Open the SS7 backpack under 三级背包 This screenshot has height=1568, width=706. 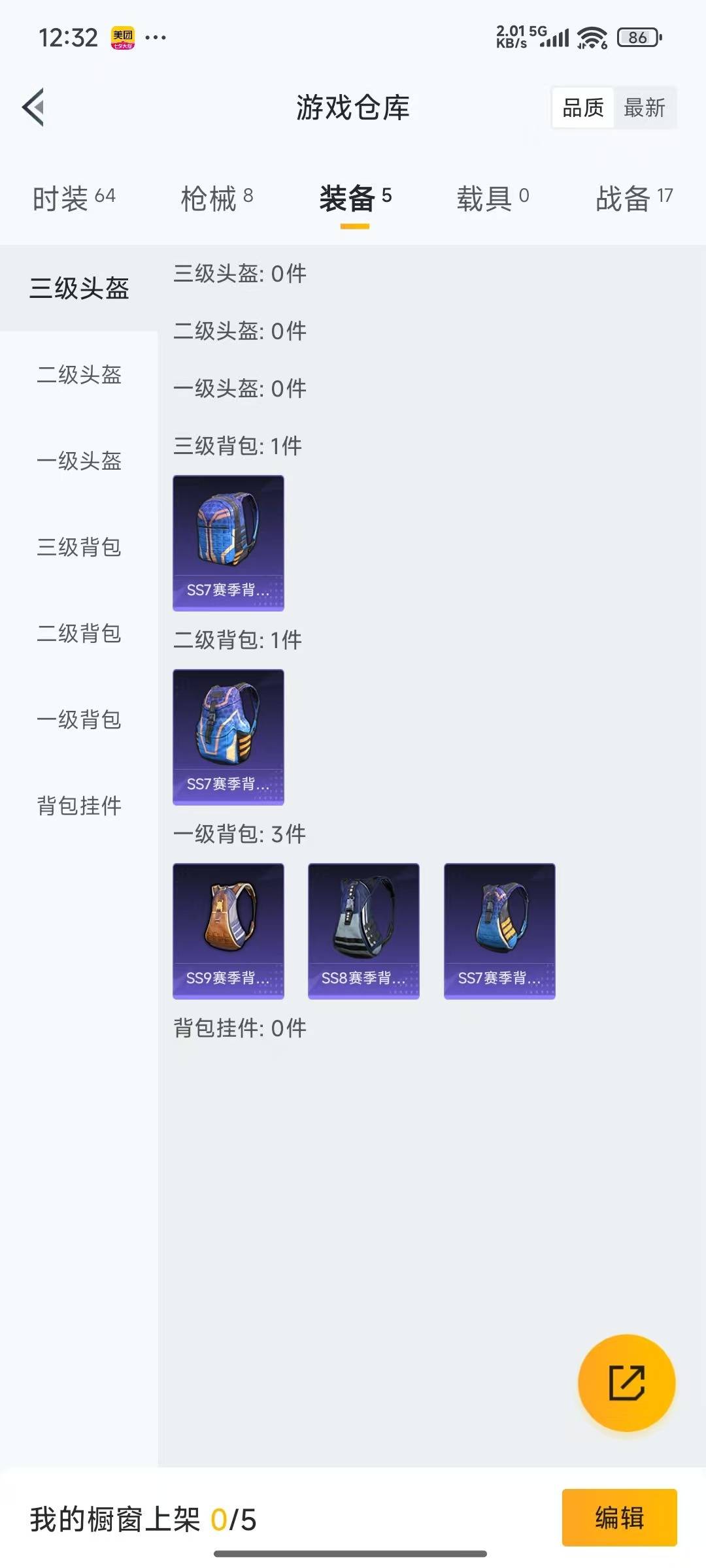coord(228,543)
